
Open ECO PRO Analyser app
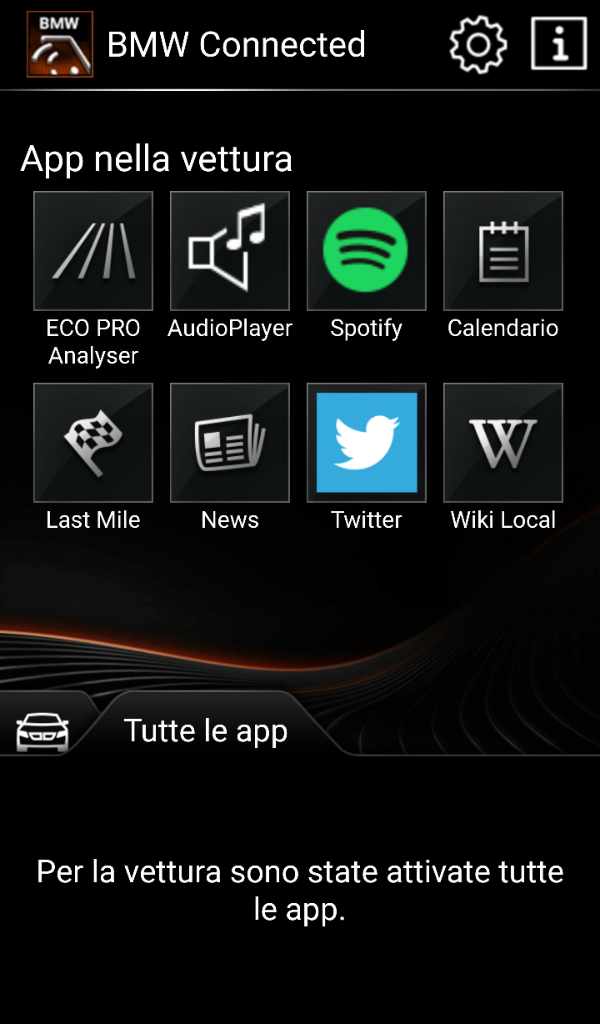[x=93, y=251]
